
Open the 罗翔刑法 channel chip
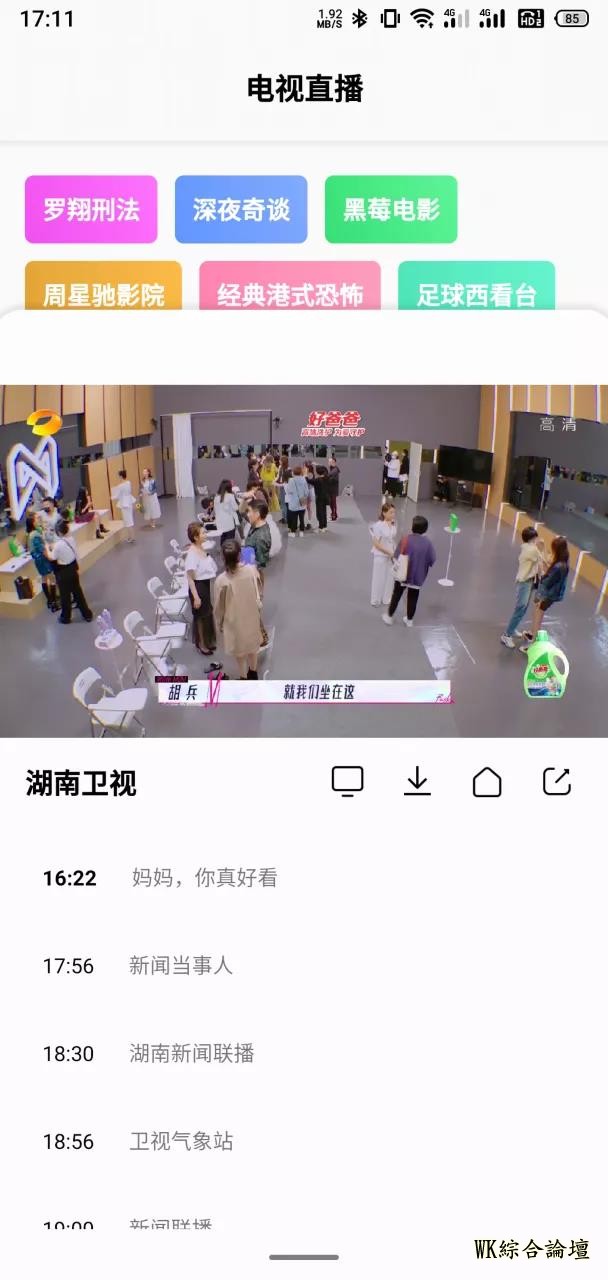(91, 209)
